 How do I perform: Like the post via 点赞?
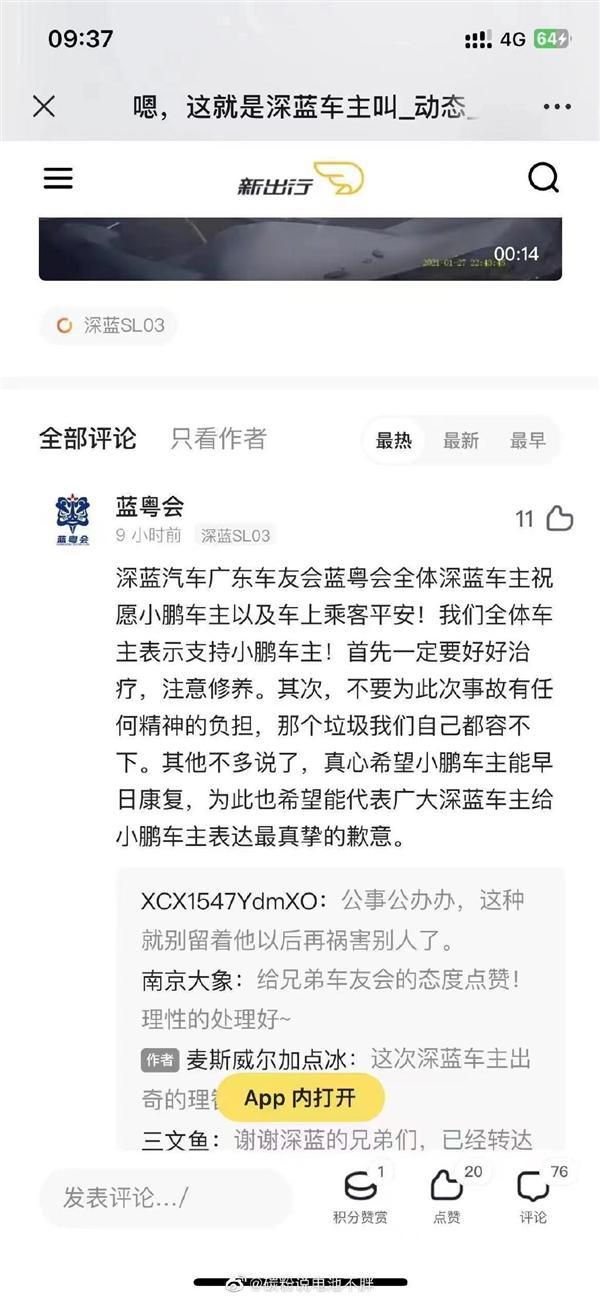click(447, 1195)
